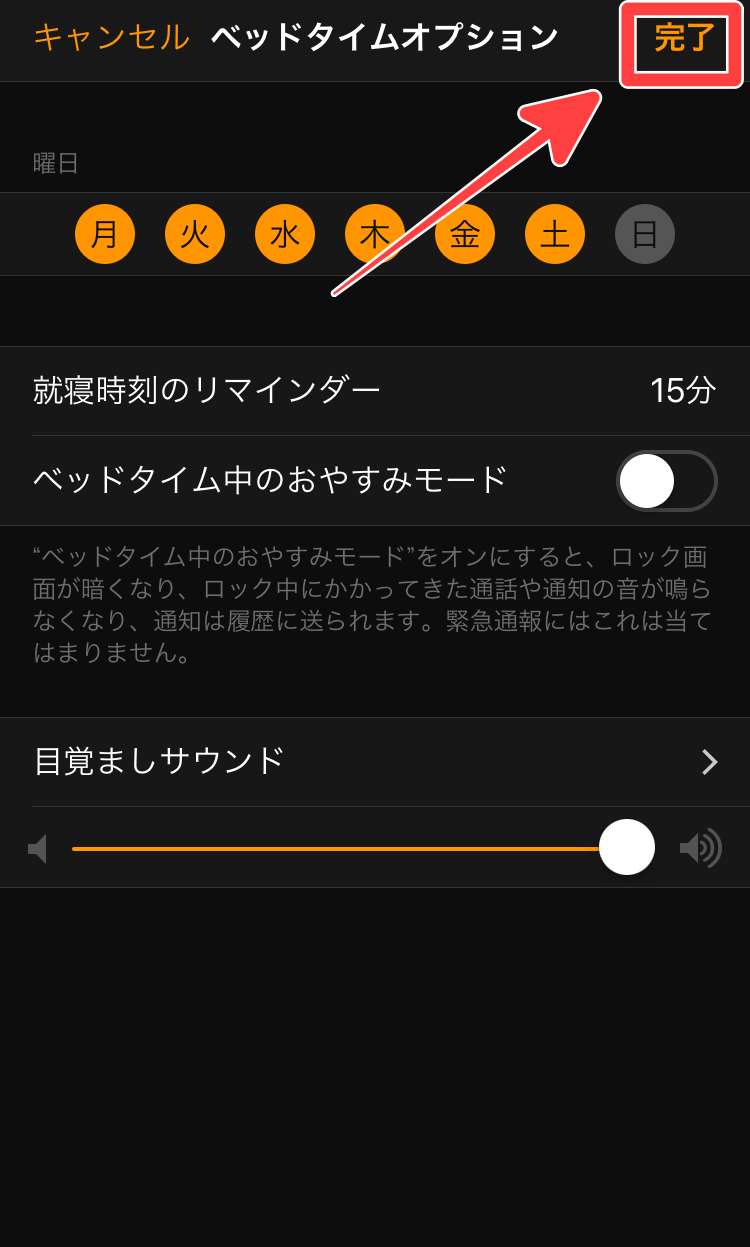Deselect Tuesday (火) in the weekday row
This screenshot has height=1247, width=750.
tap(195, 234)
